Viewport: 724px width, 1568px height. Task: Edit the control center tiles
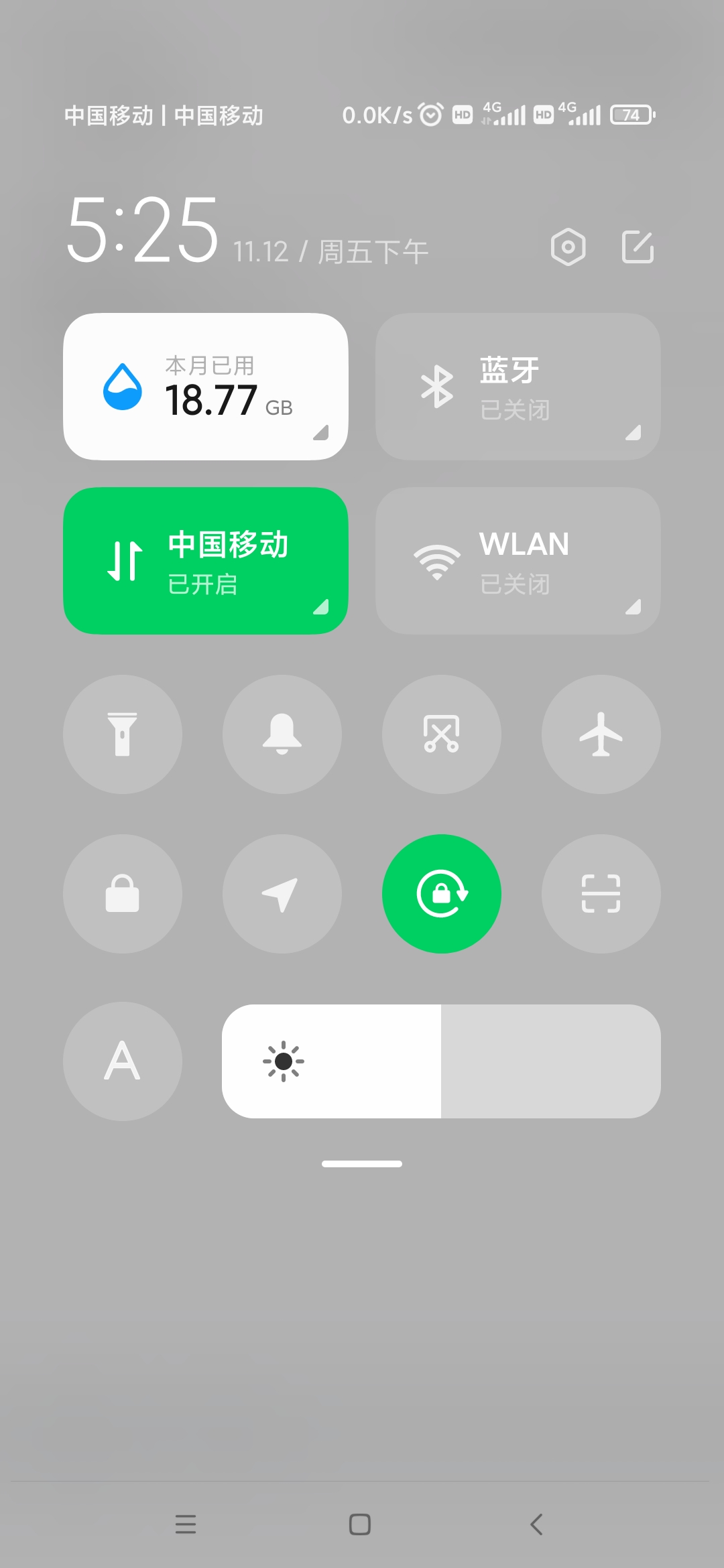[x=638, y=247]
